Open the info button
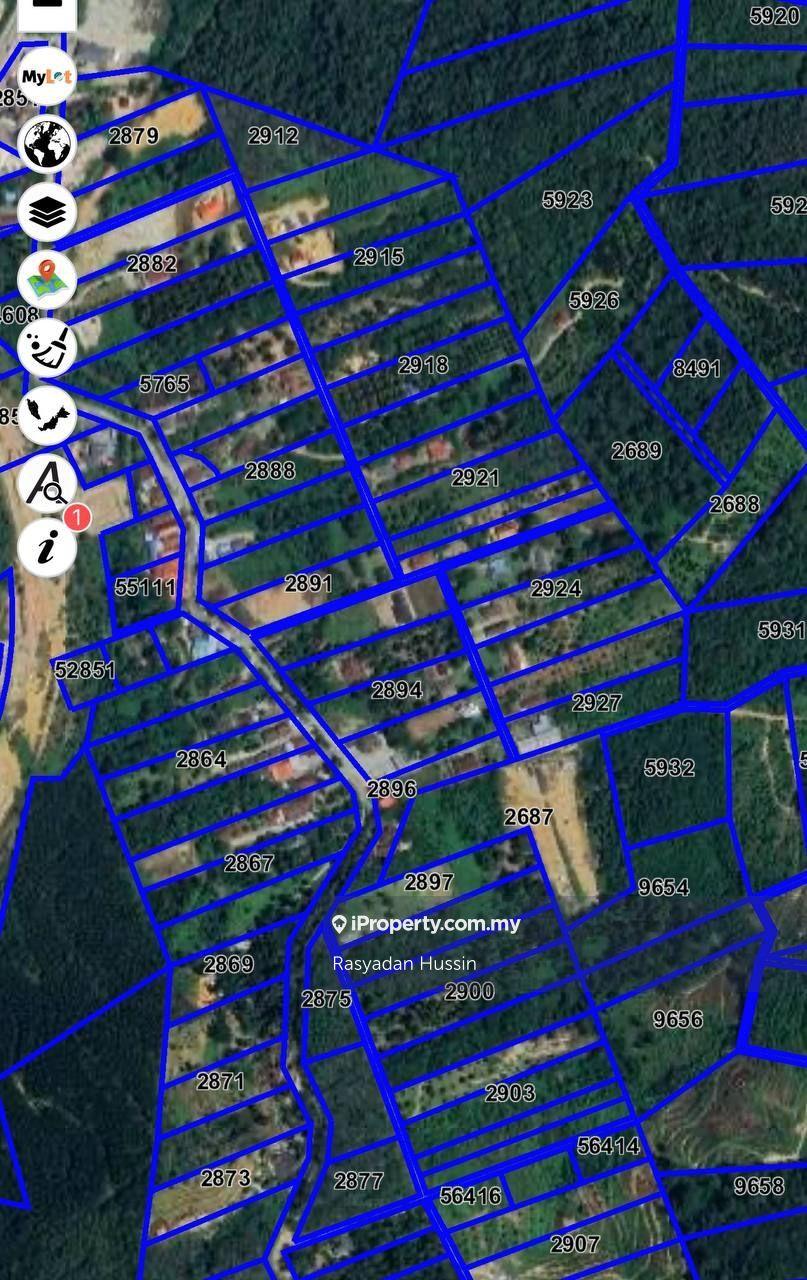This screenshot has width=807, height=1280. coord(47,548)
